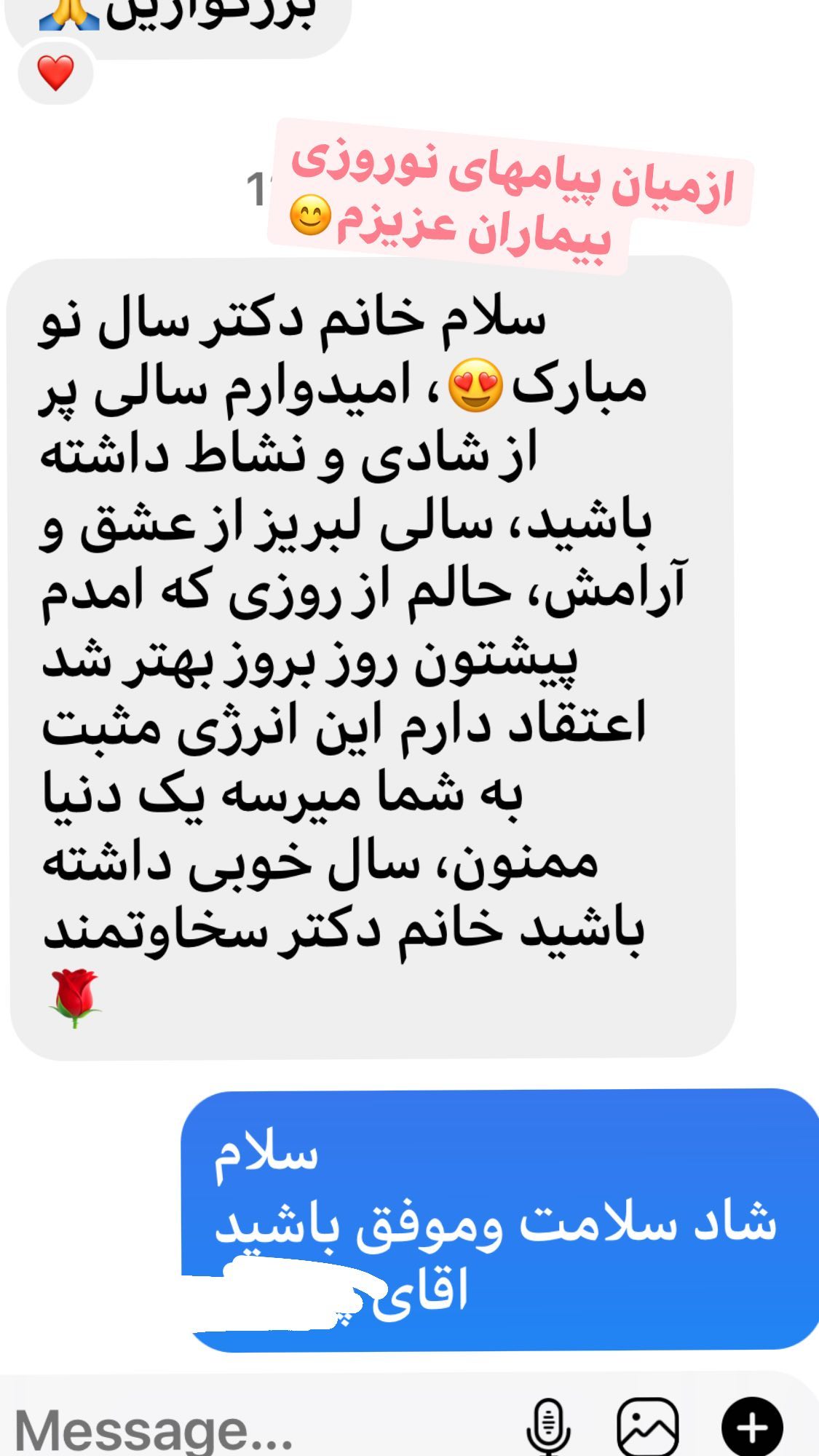The image size is (819, 1456).
Task: Open the plus attachment menu
Action: point(752,1428)
